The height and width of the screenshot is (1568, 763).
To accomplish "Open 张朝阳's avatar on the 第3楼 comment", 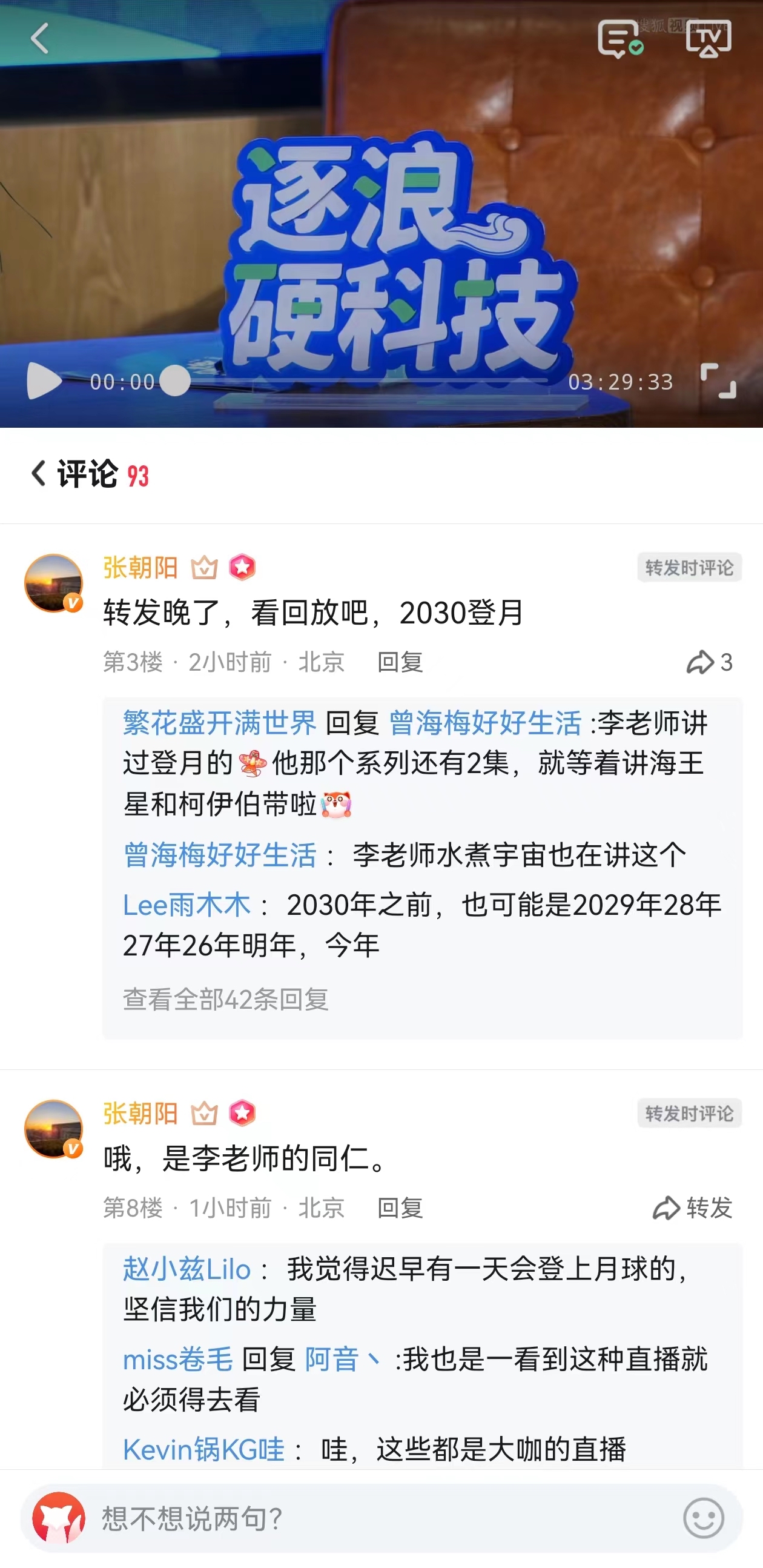I will [53, 583].
